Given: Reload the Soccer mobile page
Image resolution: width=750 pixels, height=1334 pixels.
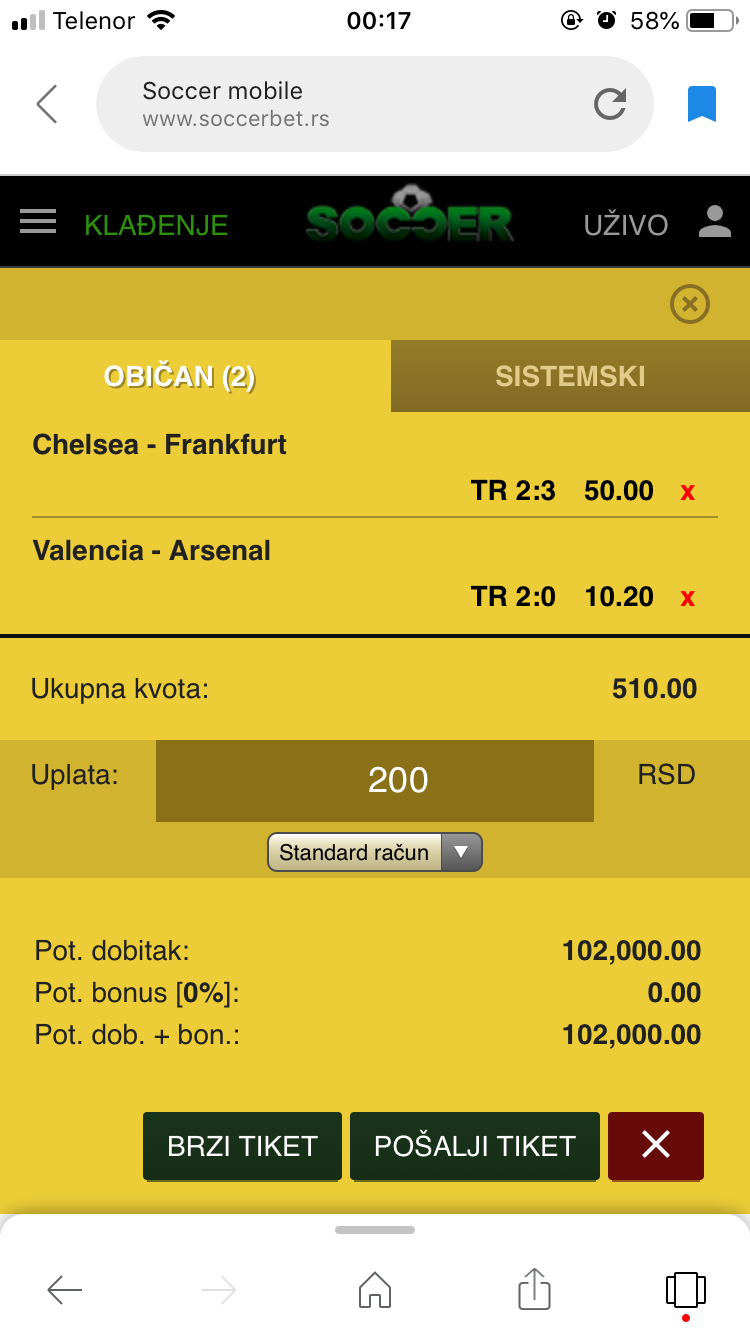Looking at the screenshot, I should coord(609,104).
